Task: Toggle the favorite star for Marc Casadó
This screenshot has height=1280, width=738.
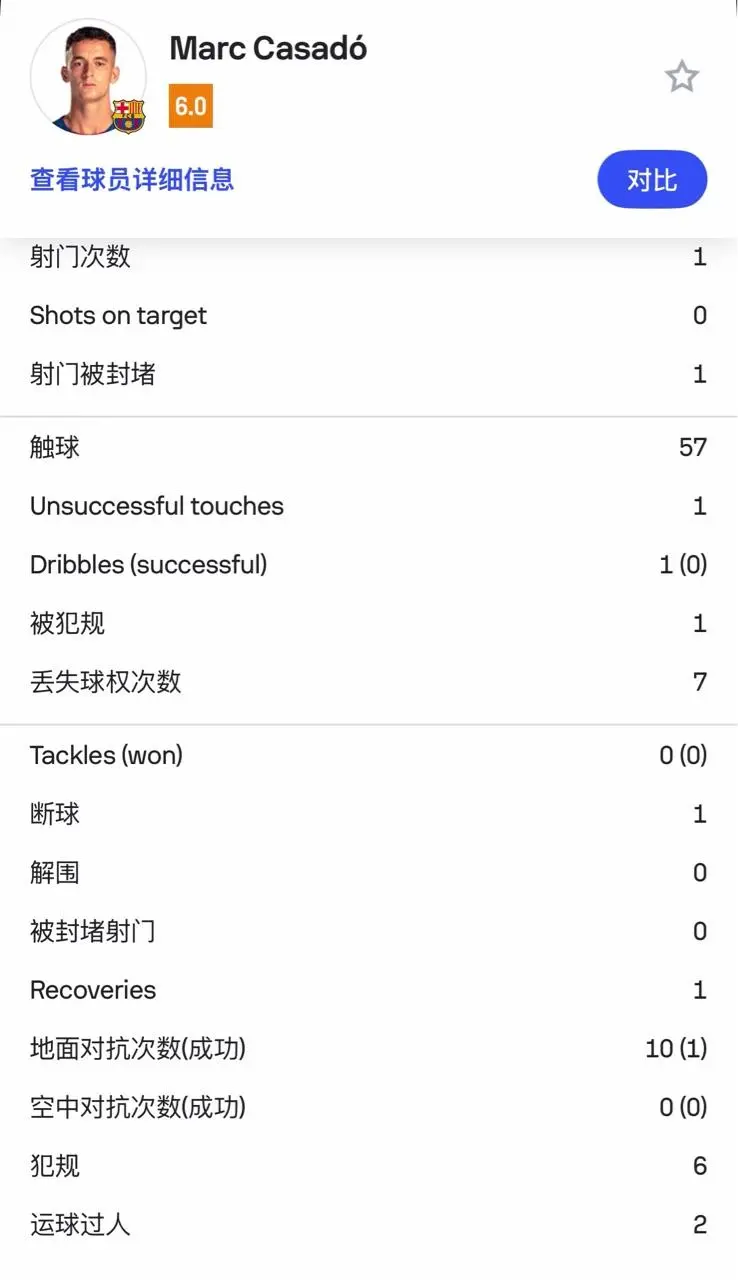Action: point(682,76)
